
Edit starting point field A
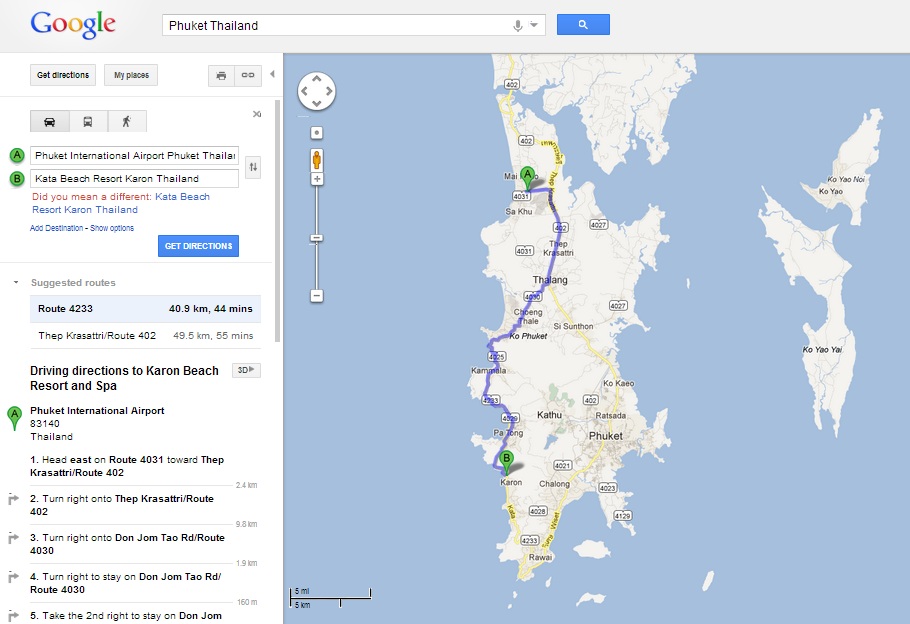(134, 155)
